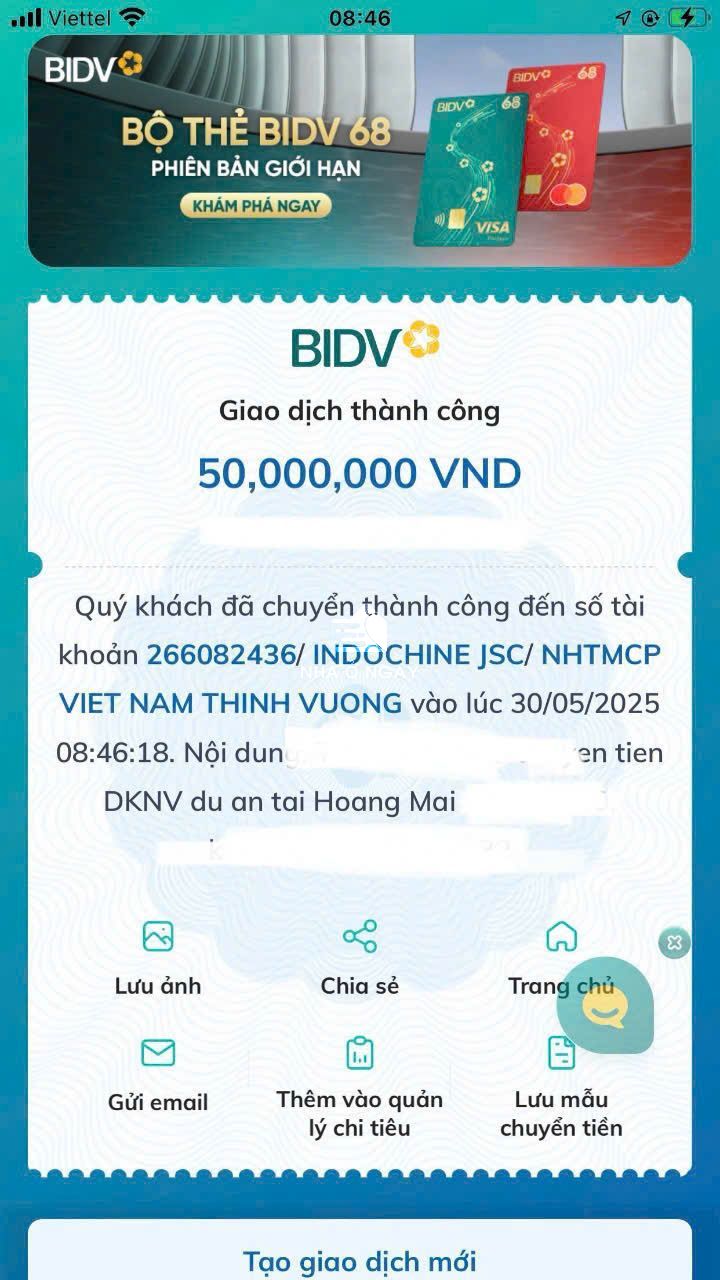Image resolution: width=720 pixels, height=1280 pixels.
Task: Go to Trang chủ home
Action: click(561, 959)
